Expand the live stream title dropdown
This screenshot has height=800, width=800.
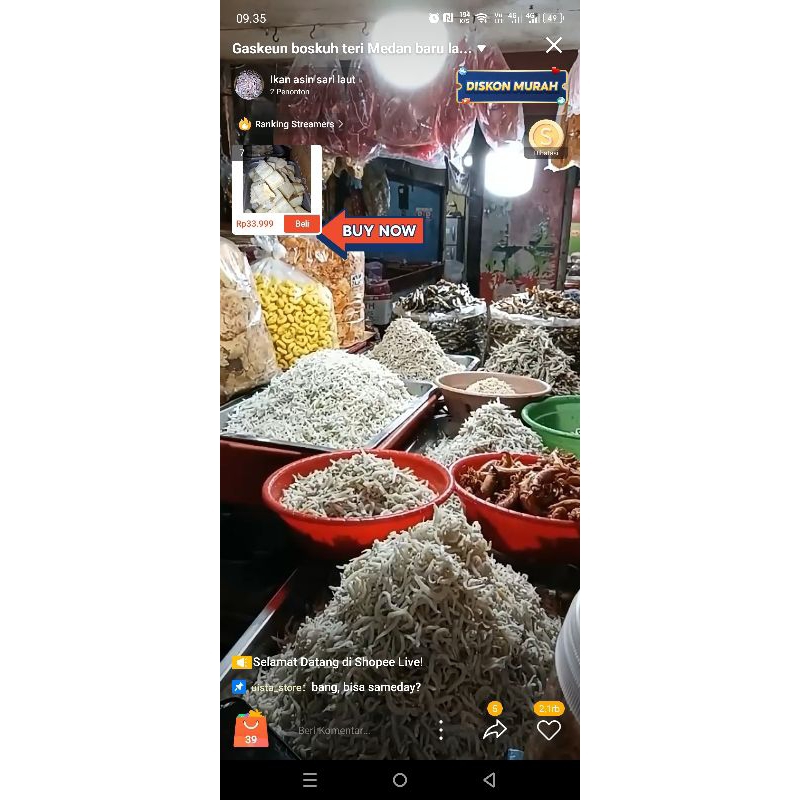pyautogui.click(x=482, y=48)
